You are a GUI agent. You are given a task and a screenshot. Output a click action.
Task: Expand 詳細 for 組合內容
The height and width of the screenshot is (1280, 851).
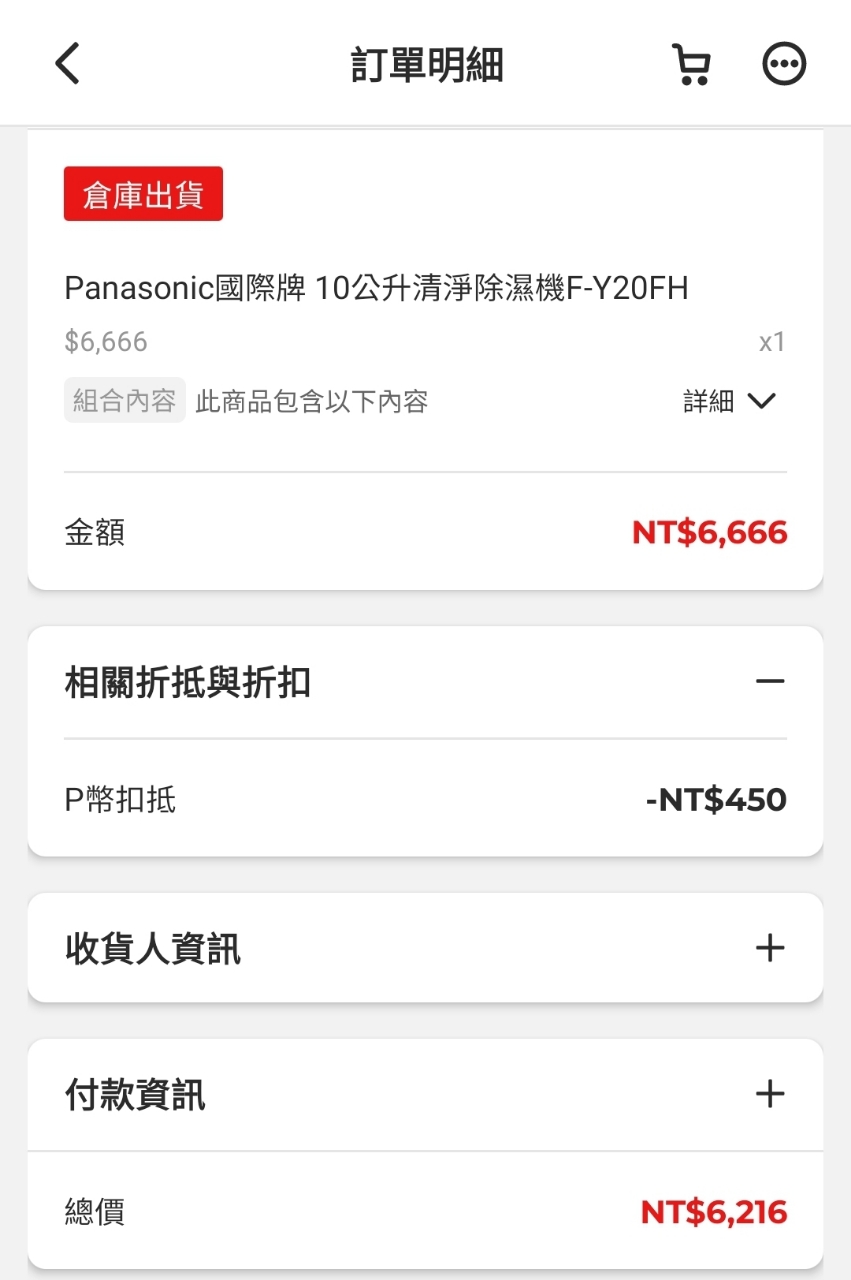click(x=730, y=402)
